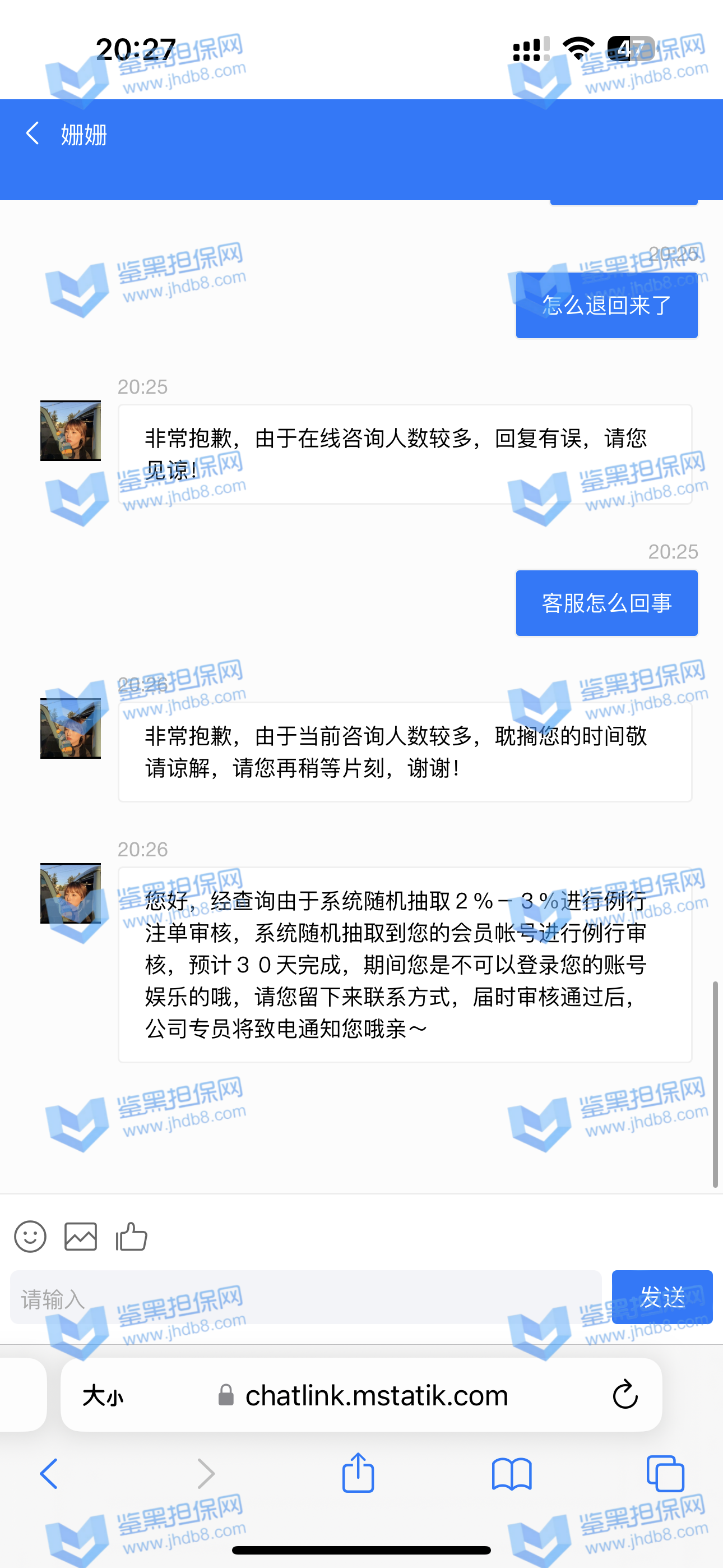Open the emoji picker

30,1236
